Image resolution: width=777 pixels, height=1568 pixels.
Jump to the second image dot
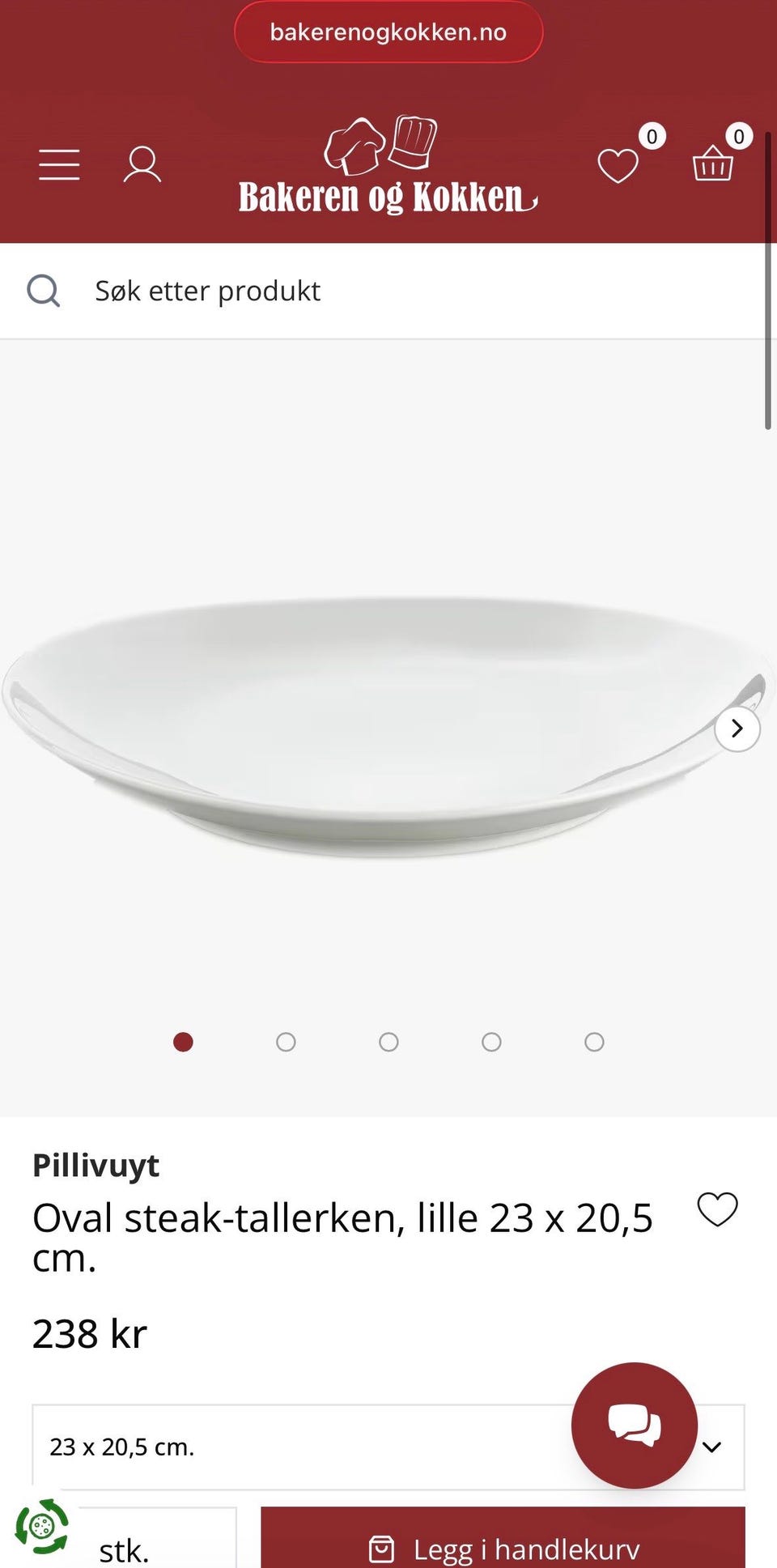286,1042
